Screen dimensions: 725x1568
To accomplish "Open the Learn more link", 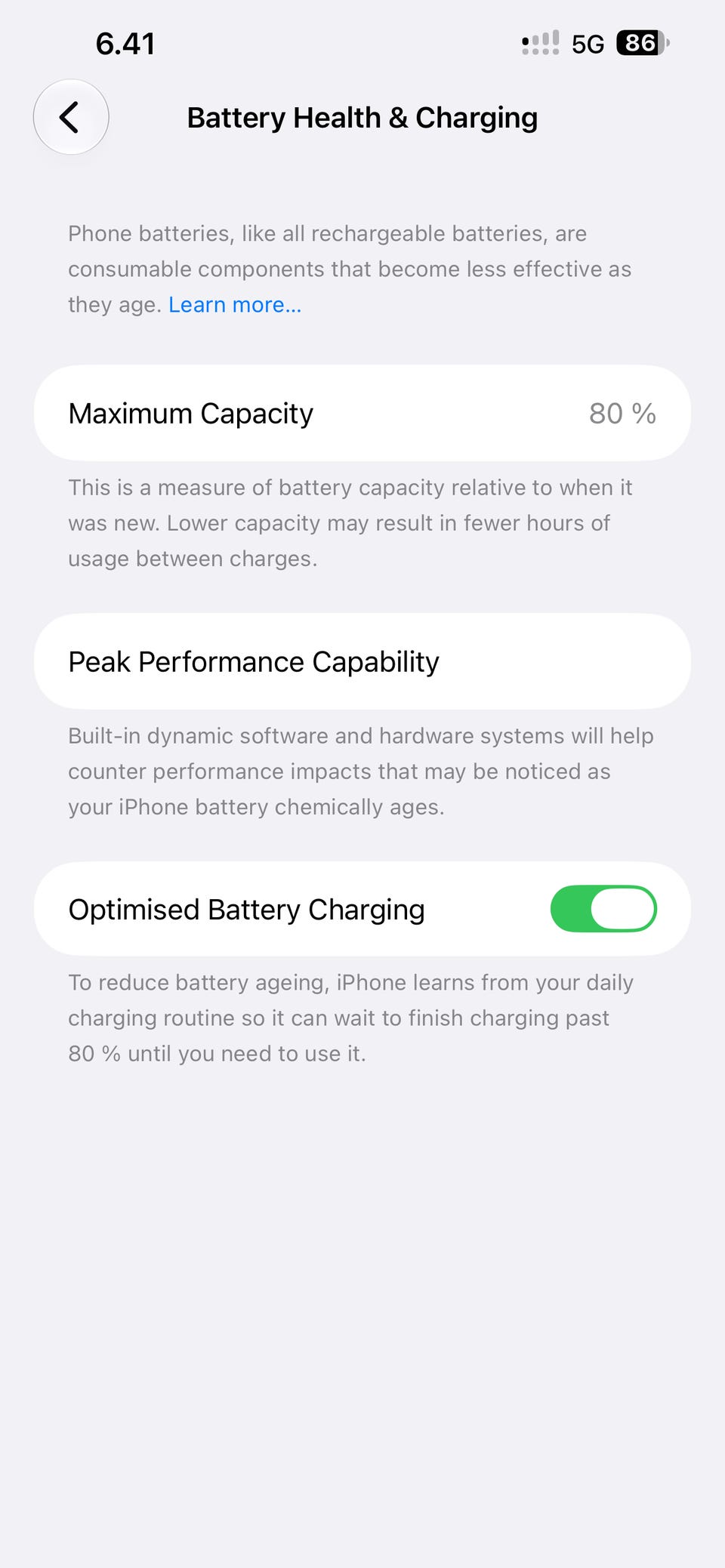I will [x=235, y=305].
